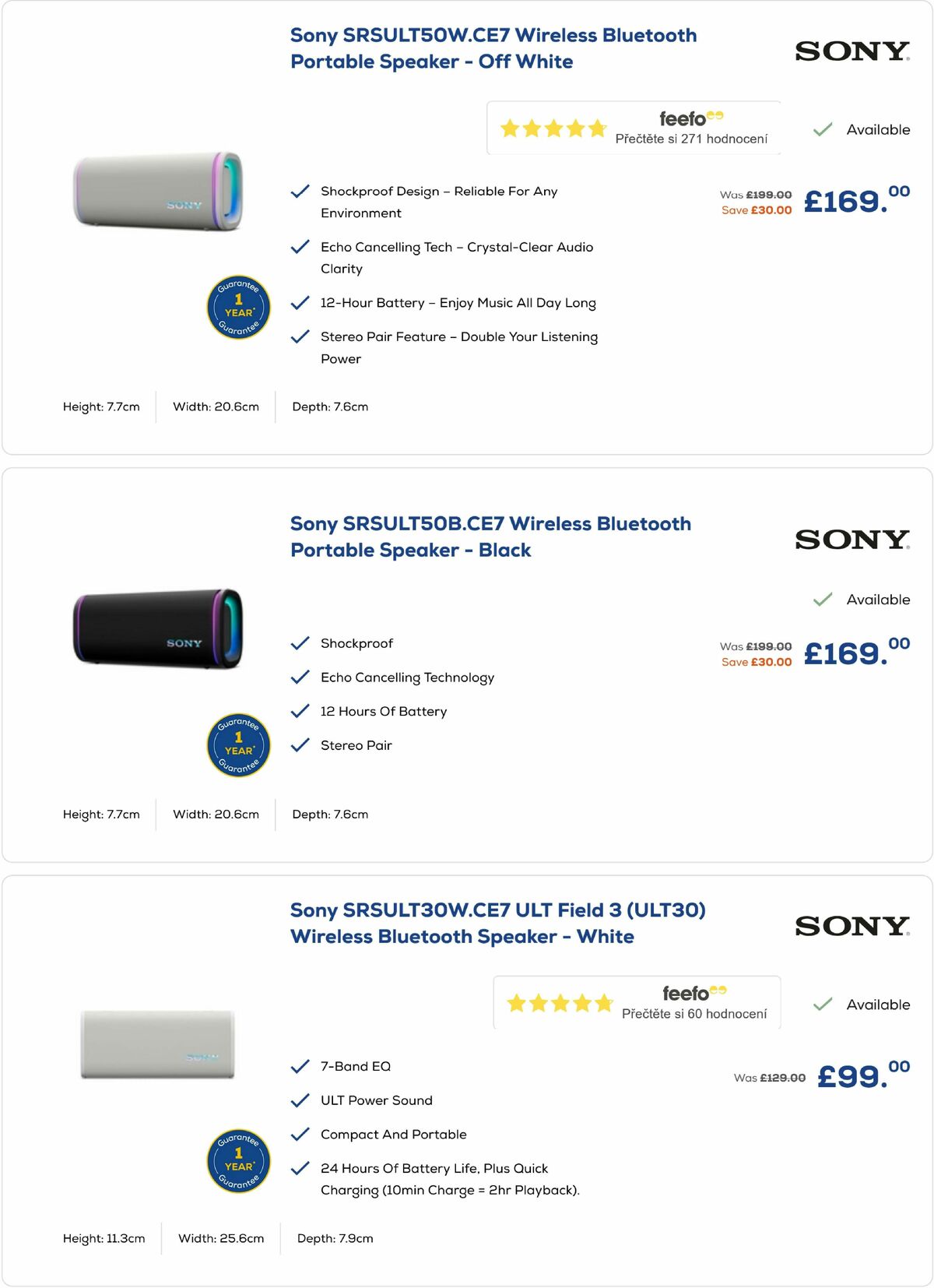Click the green Available checkmark for ULT30 White

pos(822,1005)
